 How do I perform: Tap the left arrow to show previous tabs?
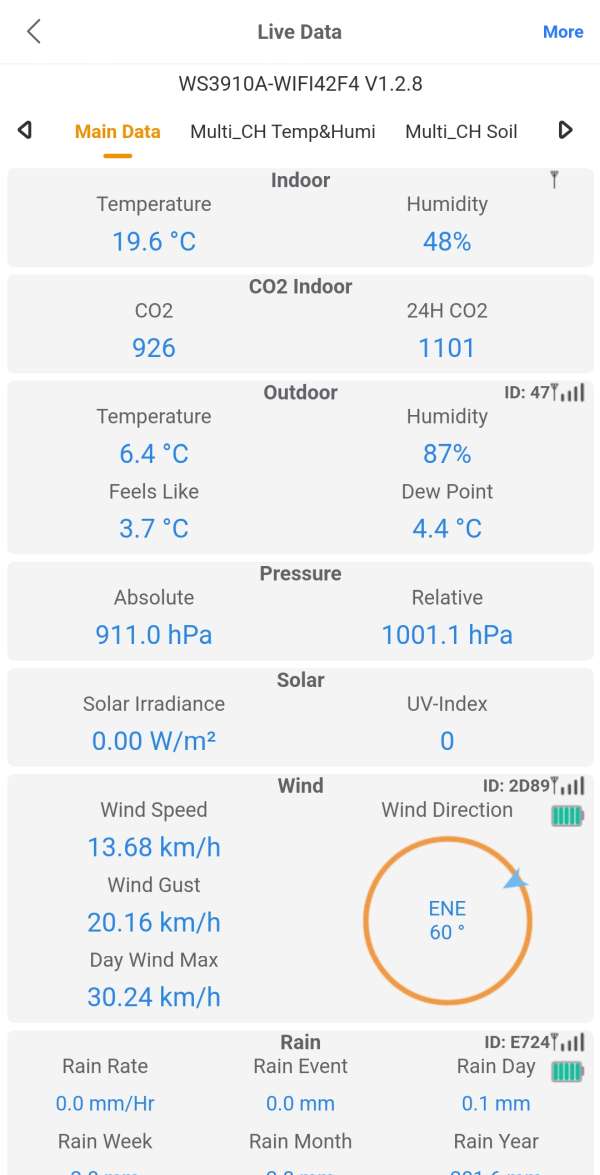pos(26,130)
